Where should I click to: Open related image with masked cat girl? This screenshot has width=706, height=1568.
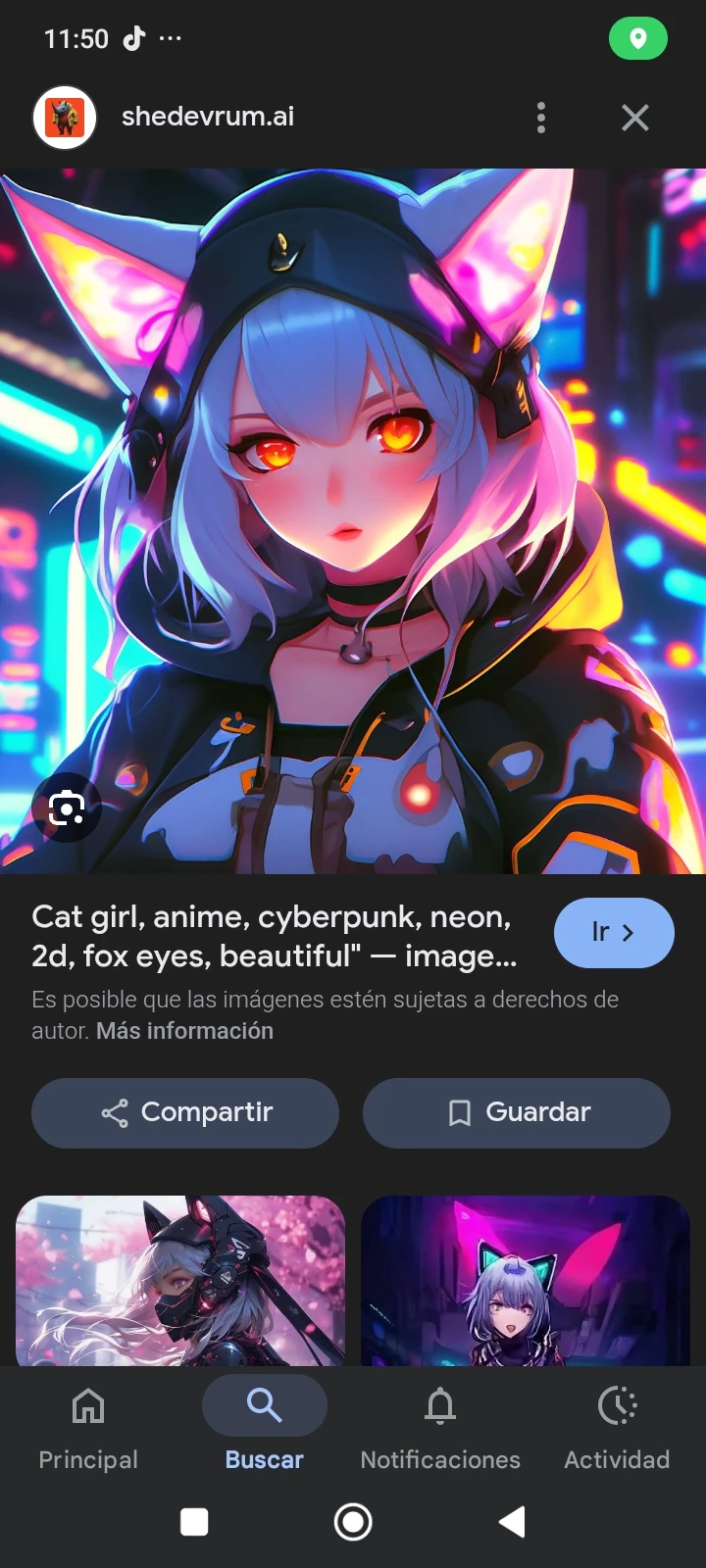(180, 1279)
